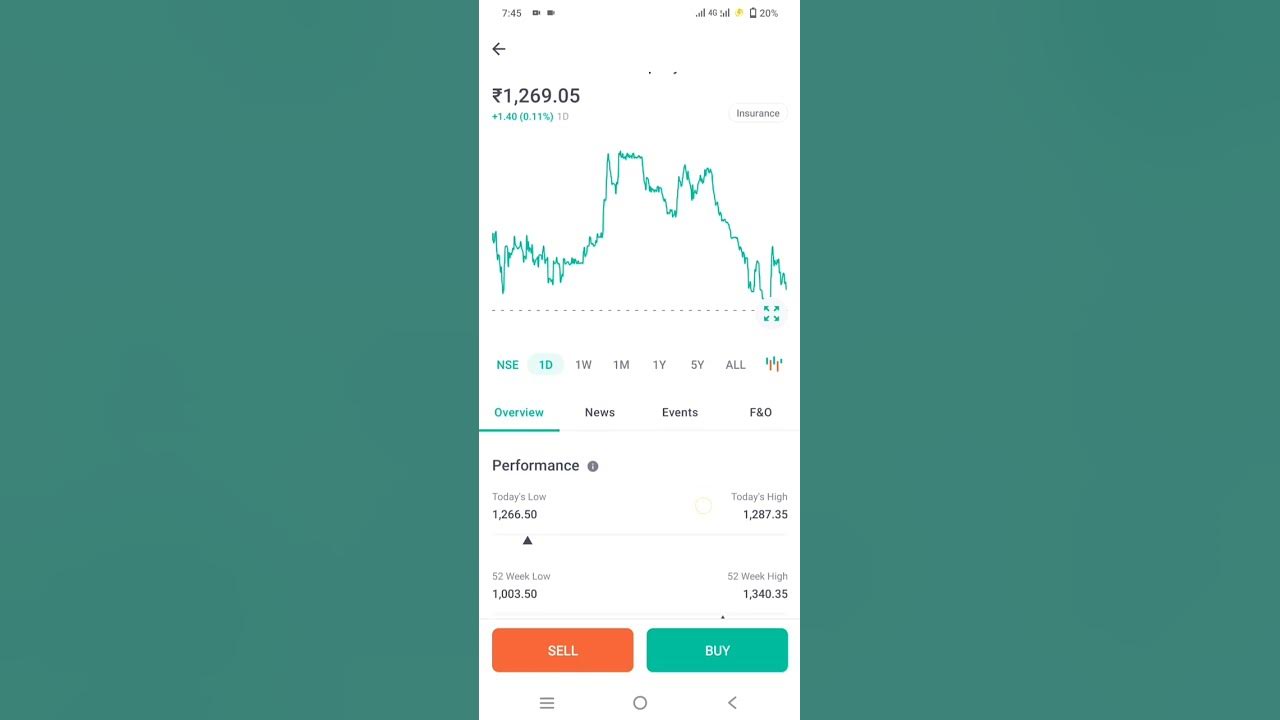Show the 5Y price chart
This screenshot has height=720, width=1280.
(697, 365)
